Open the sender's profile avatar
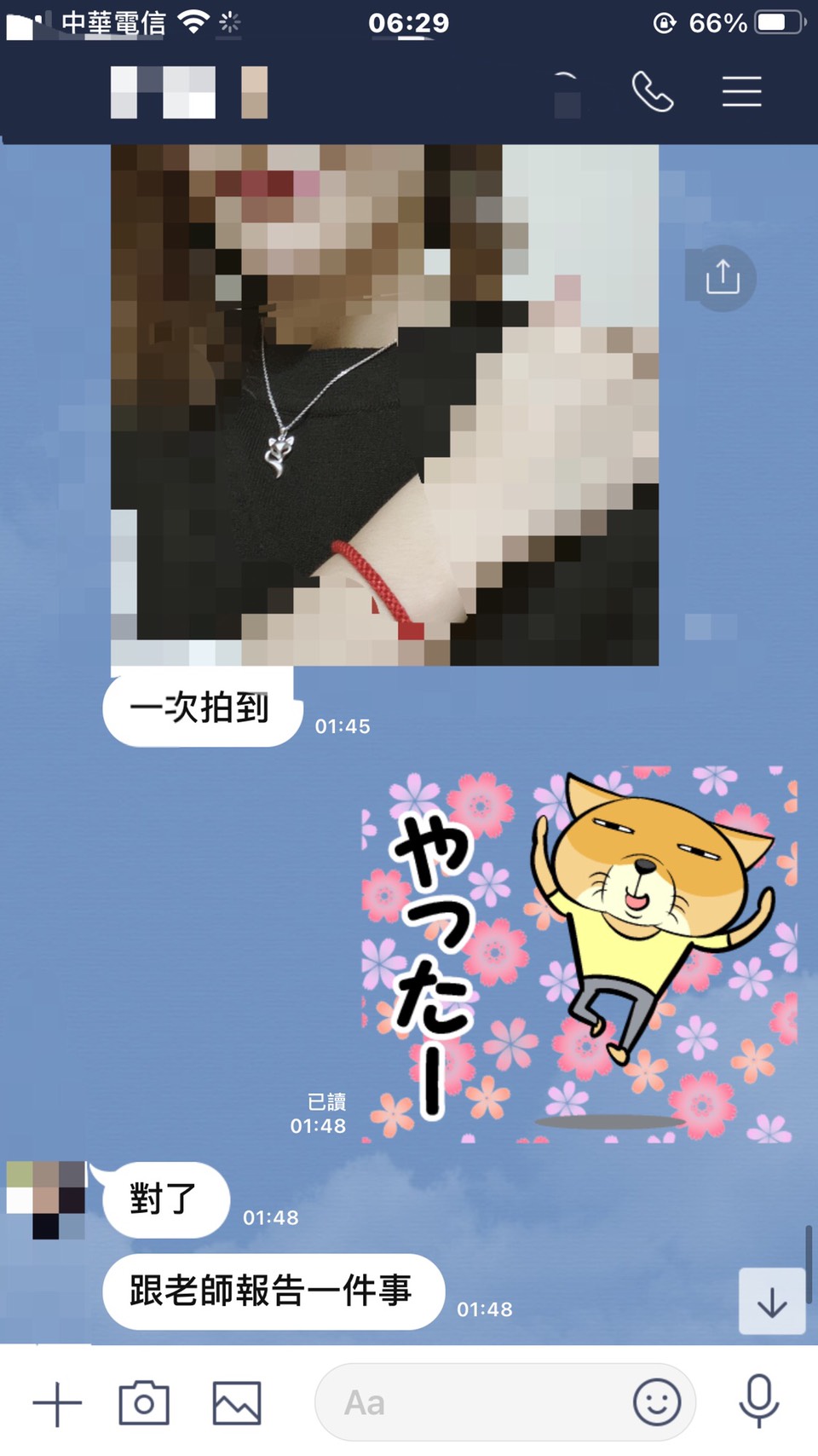 tap(46, 1199)
